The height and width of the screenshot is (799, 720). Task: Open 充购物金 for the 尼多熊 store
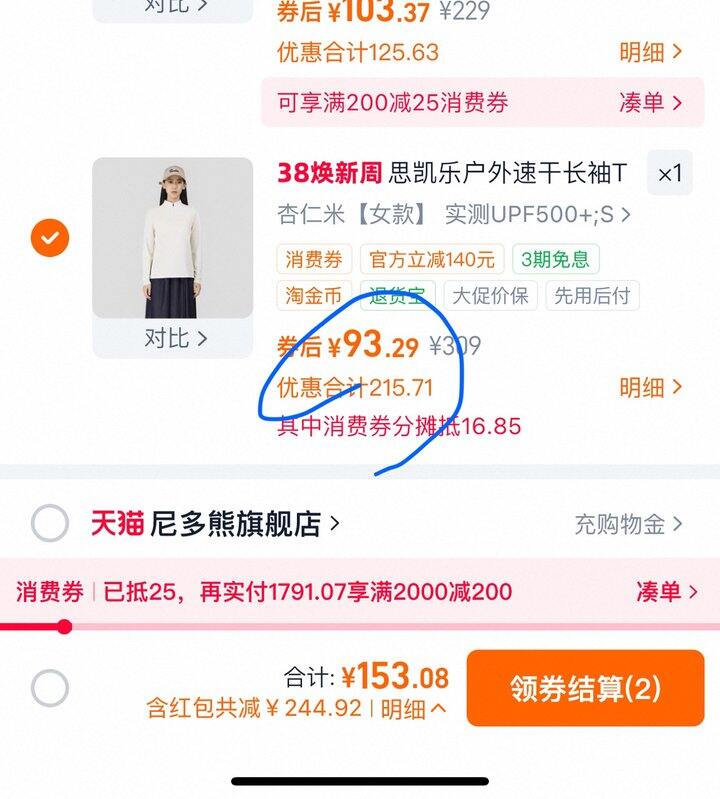[x=628, y=524]
